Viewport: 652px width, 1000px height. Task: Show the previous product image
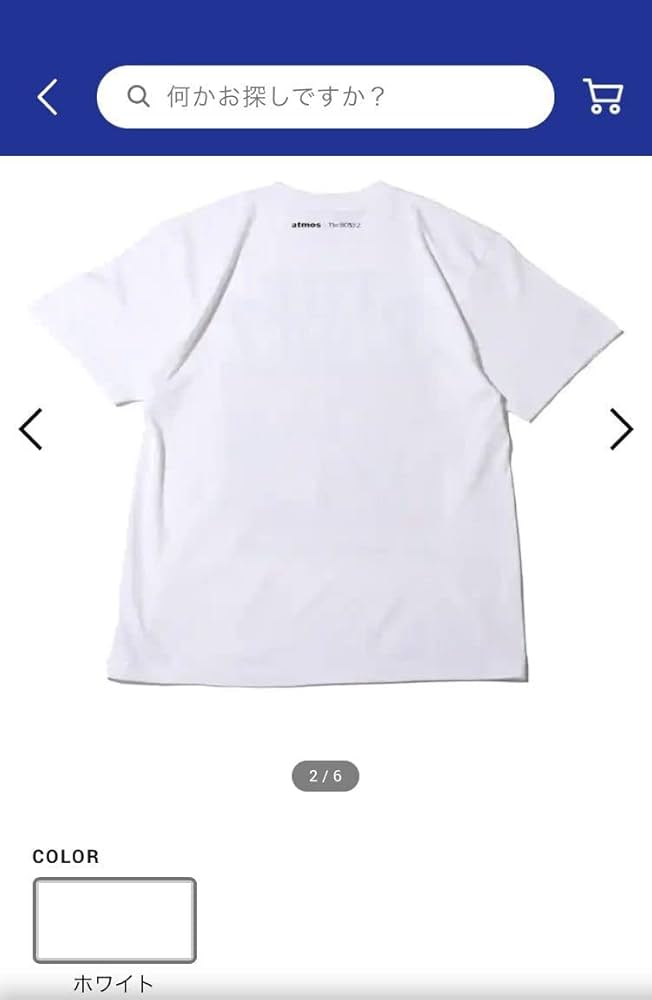point(31,429)
